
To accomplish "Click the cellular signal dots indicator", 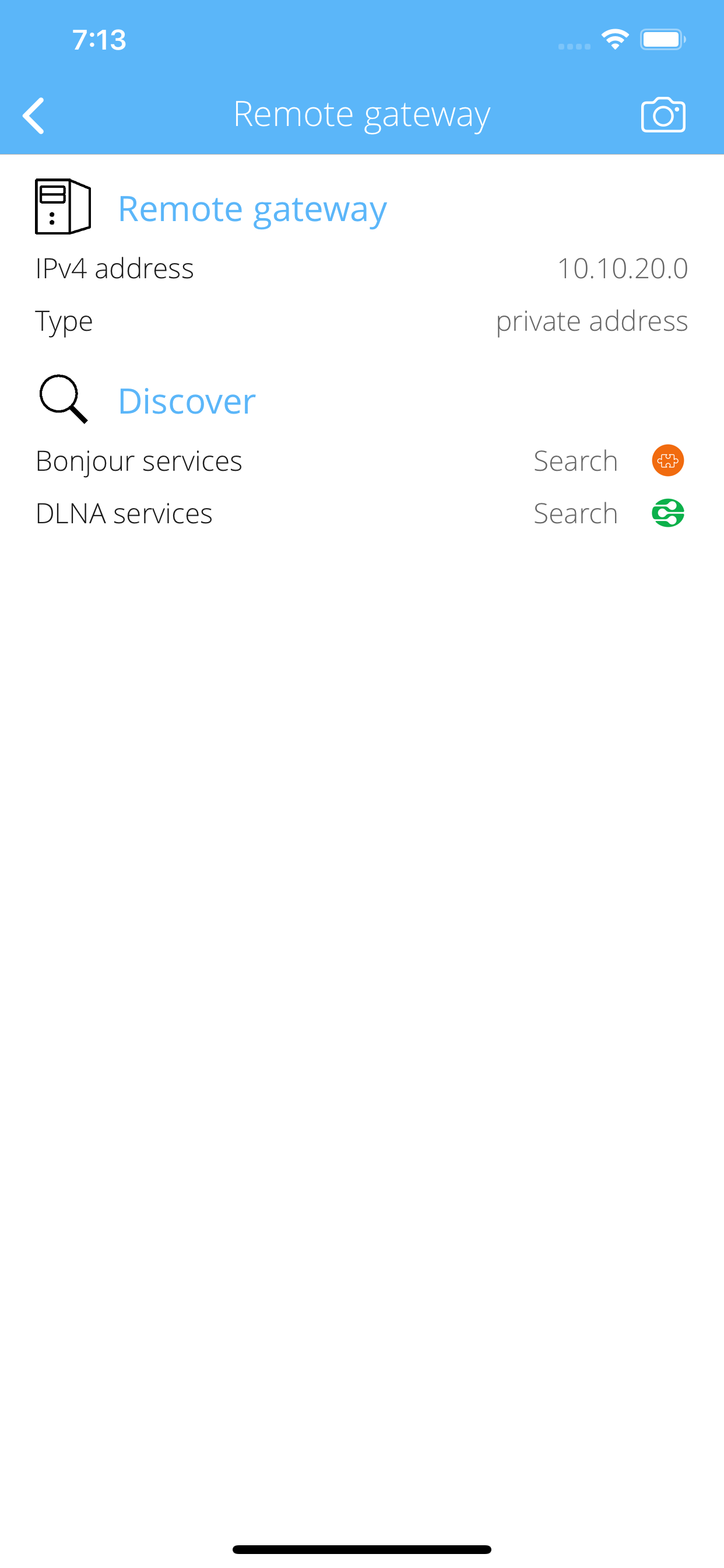I will coord(572,45).
